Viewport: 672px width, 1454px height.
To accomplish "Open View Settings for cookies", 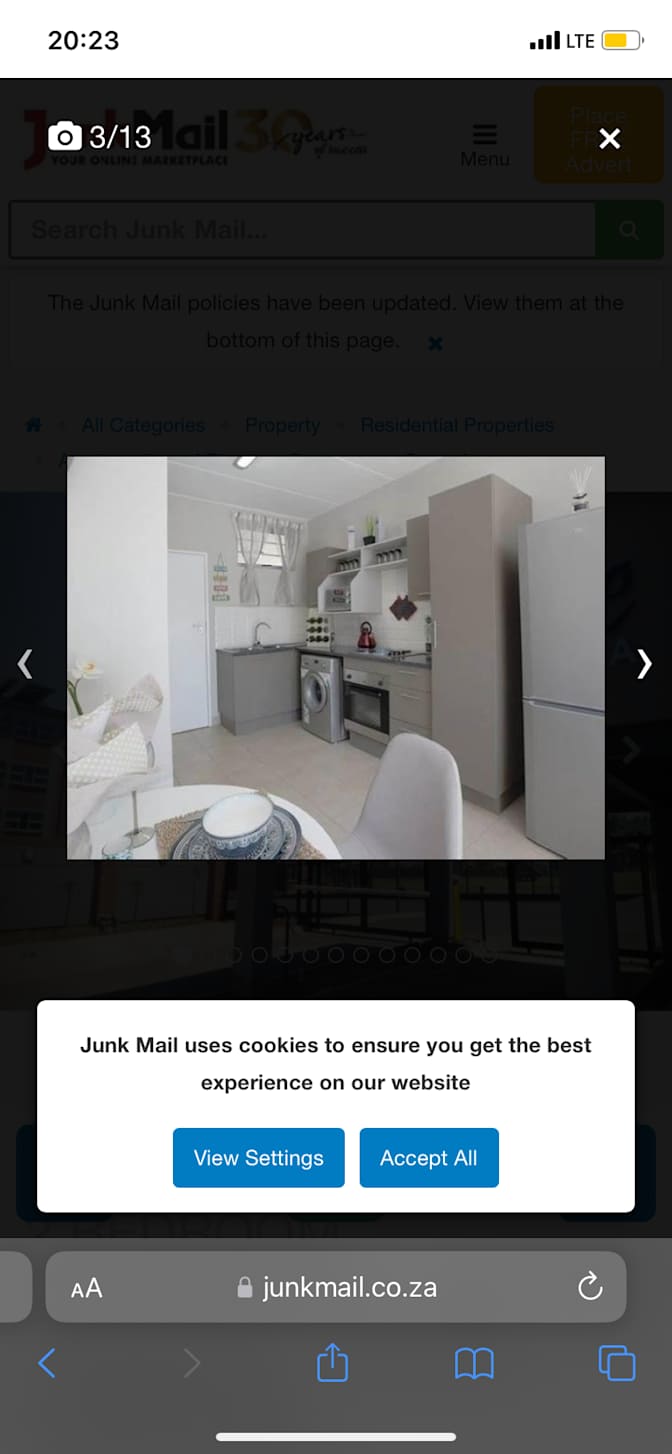I will pyautogui.click(x=259, y=1158).
